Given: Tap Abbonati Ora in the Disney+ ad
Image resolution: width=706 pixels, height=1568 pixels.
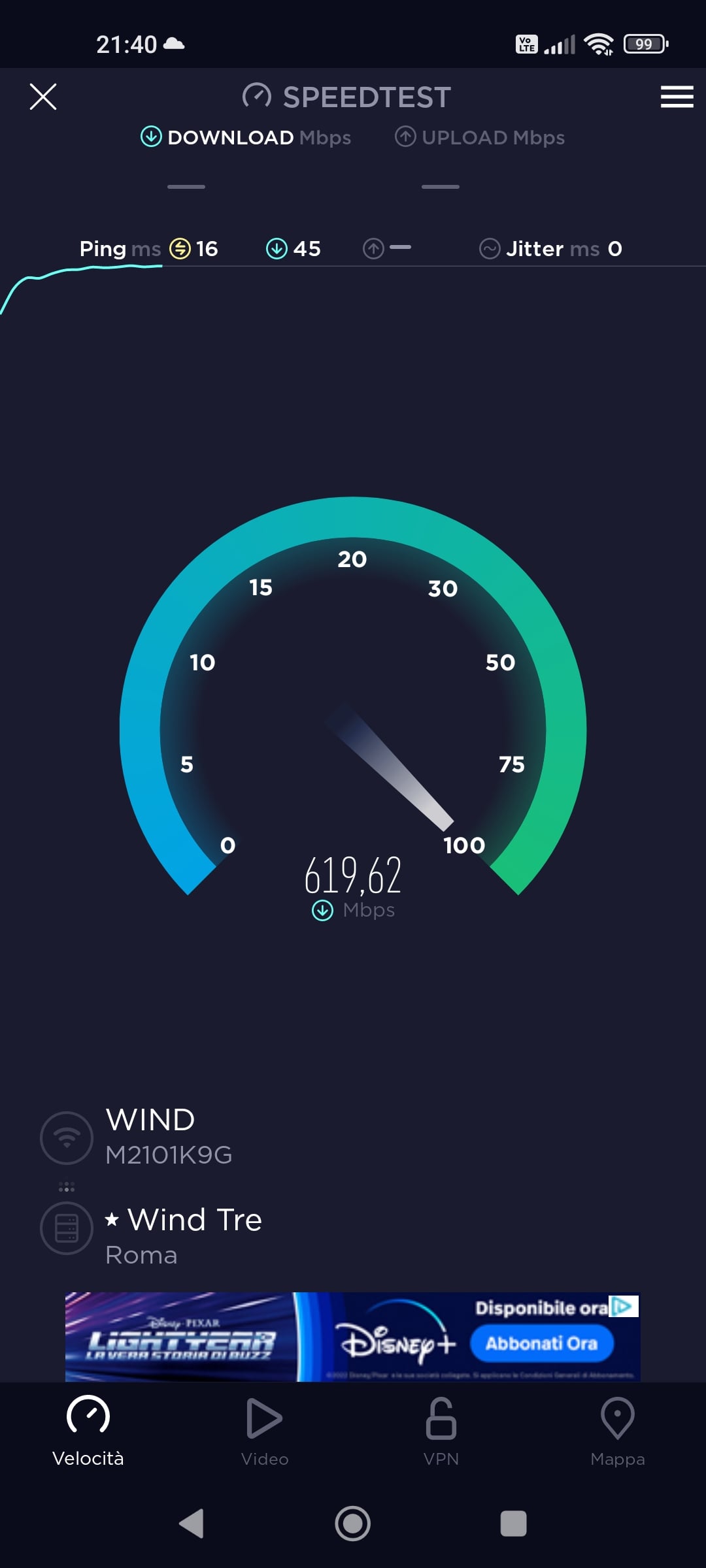Looking at the screenshot, I should tap(541, 1343).
